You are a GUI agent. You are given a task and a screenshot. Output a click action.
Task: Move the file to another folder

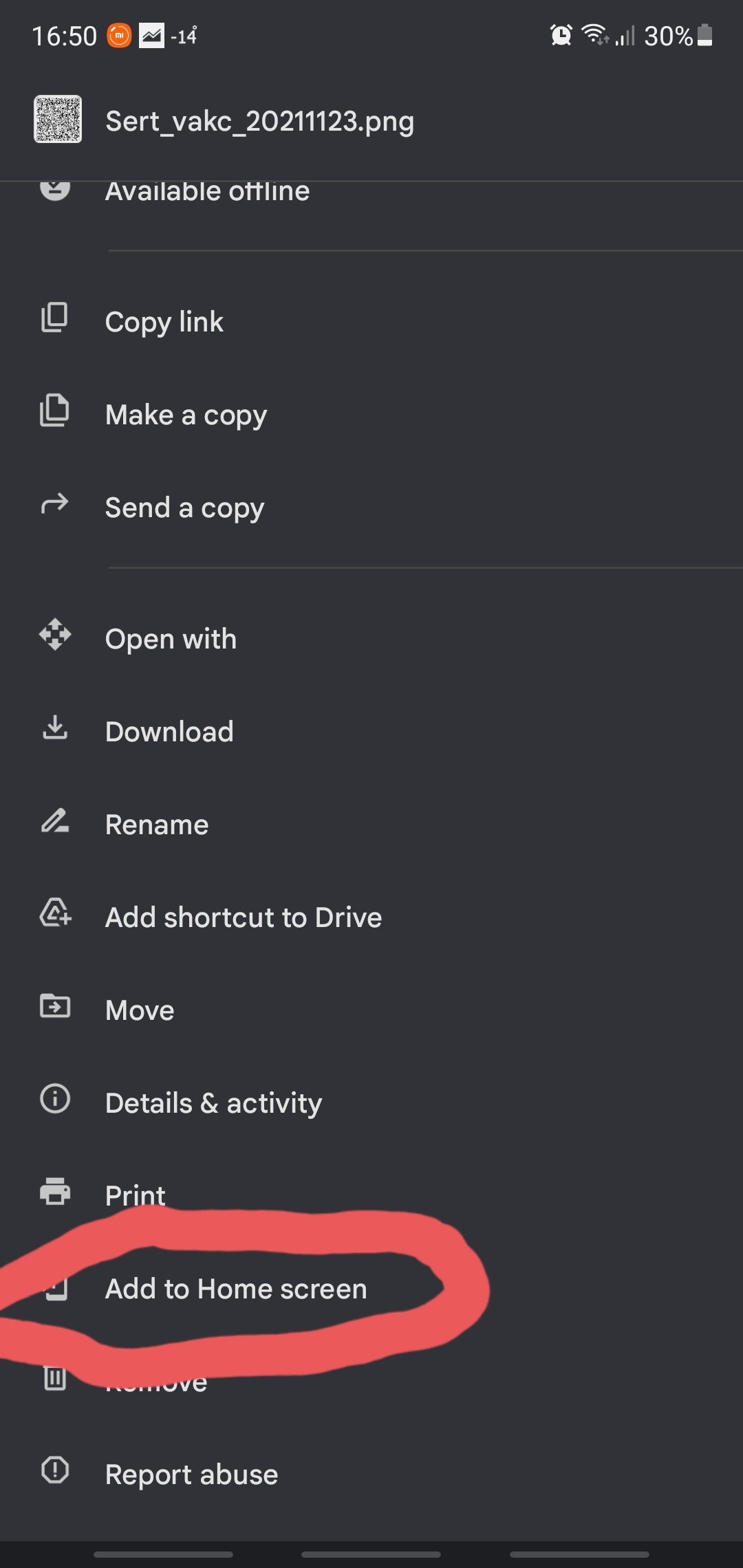pos(140,1010)
